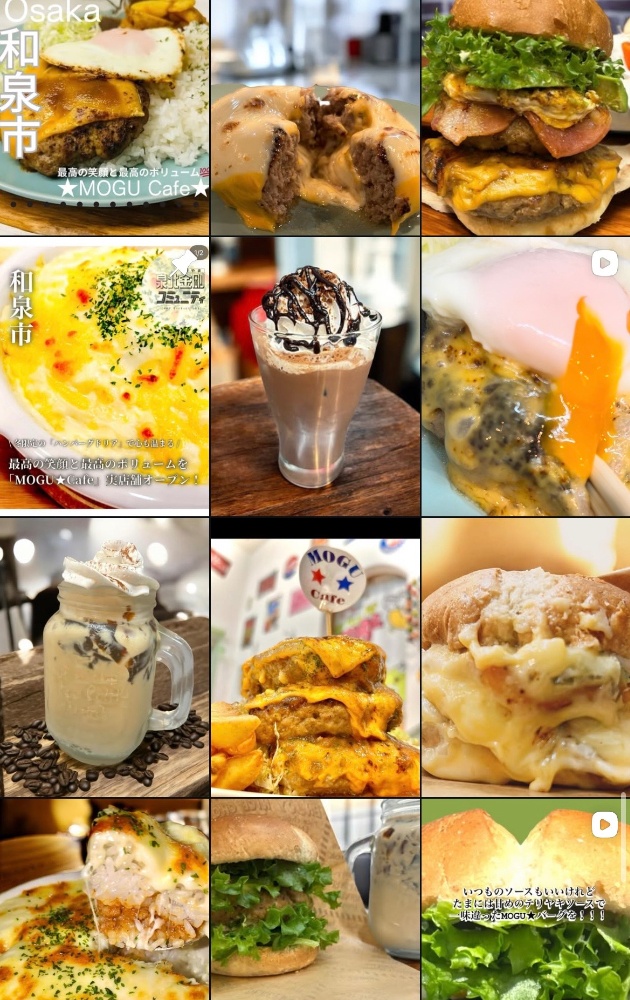Screen dimensions: 630x1000
Task: Open the cheese-covered cut hamburger patty post
Action: coord(315,117)
